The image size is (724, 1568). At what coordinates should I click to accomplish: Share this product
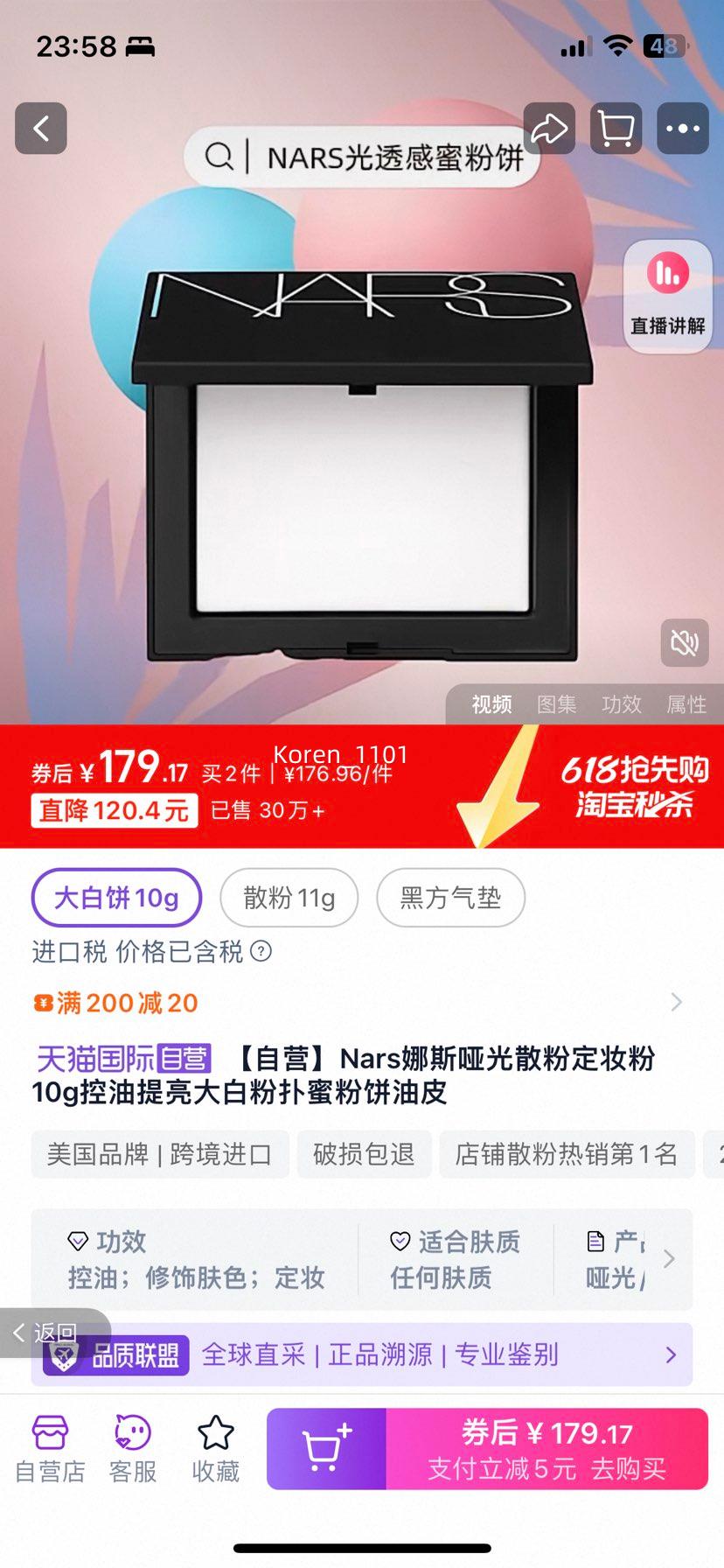549,129
